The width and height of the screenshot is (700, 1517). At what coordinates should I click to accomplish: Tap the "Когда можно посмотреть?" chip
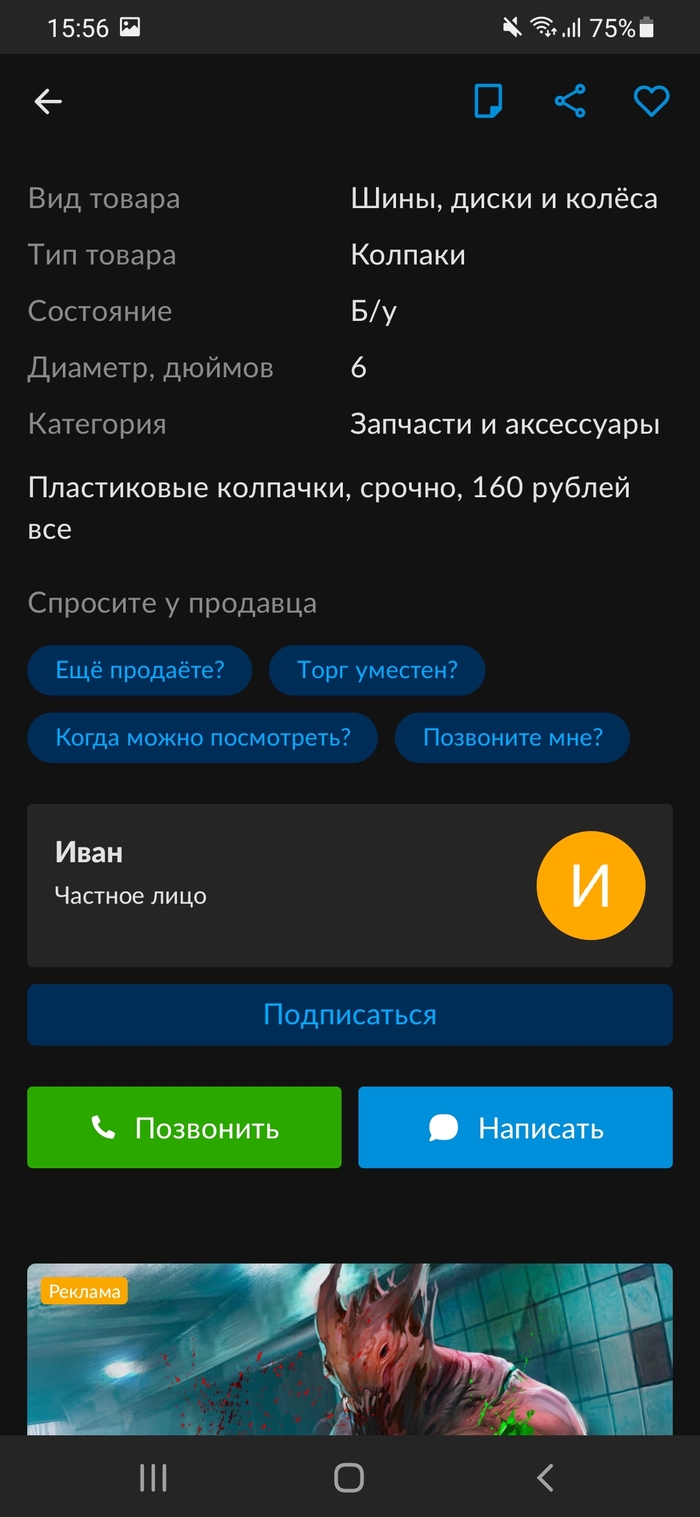(203, 738)
